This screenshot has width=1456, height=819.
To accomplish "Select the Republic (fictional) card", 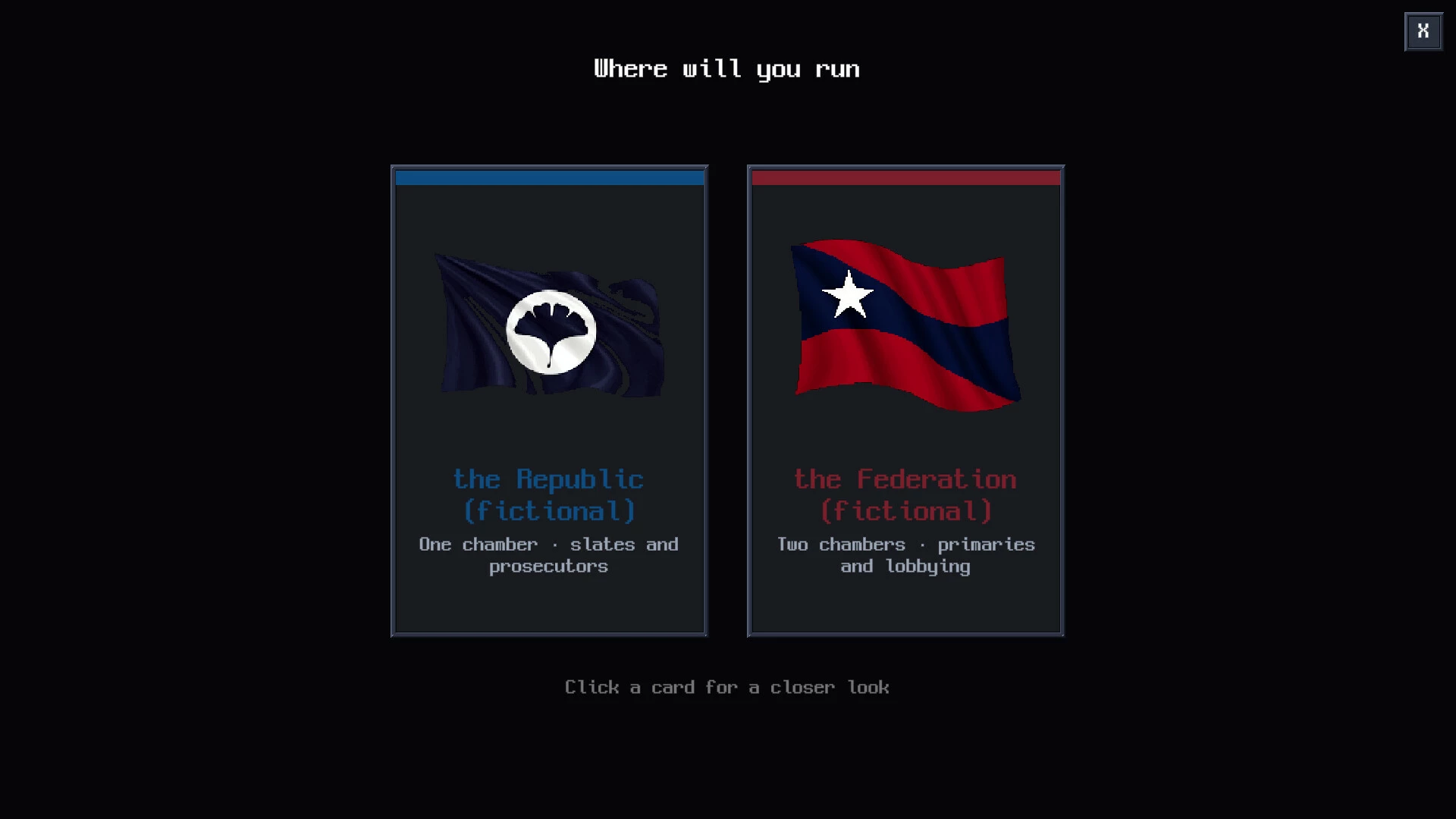I will point(549,400).
